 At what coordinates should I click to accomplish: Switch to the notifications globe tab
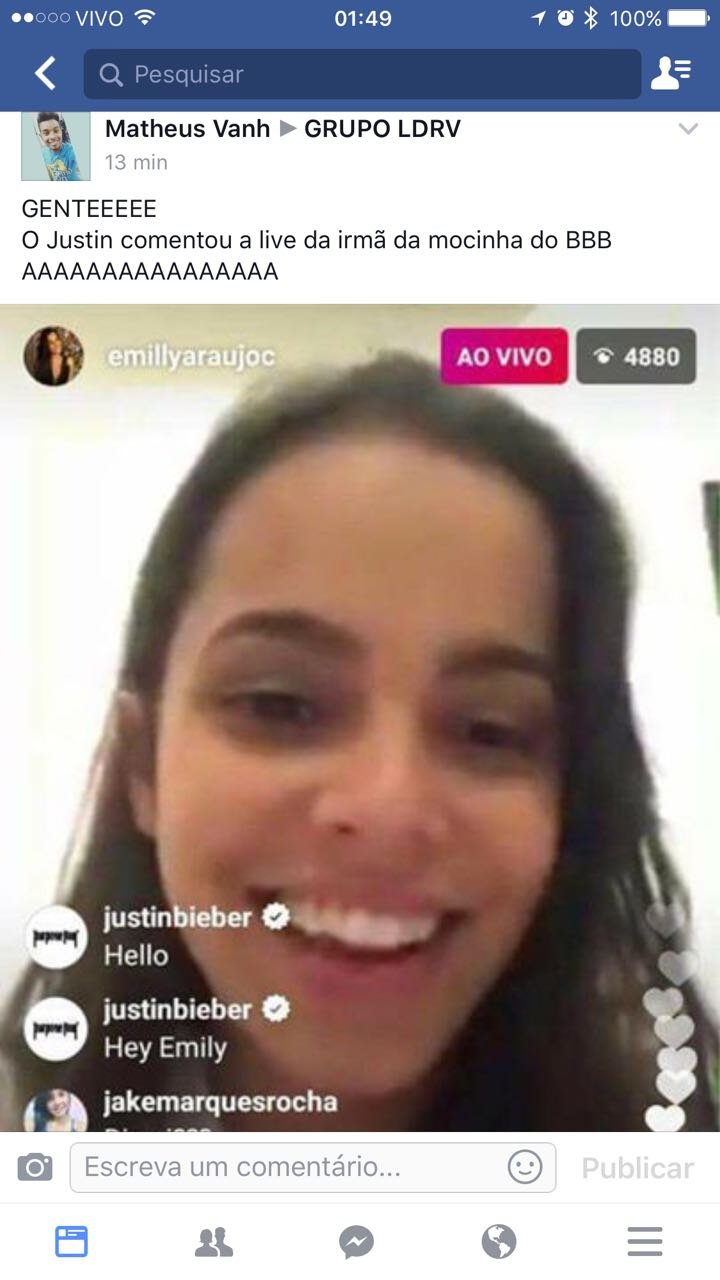pyautogui.click(x=499, y=1242)
